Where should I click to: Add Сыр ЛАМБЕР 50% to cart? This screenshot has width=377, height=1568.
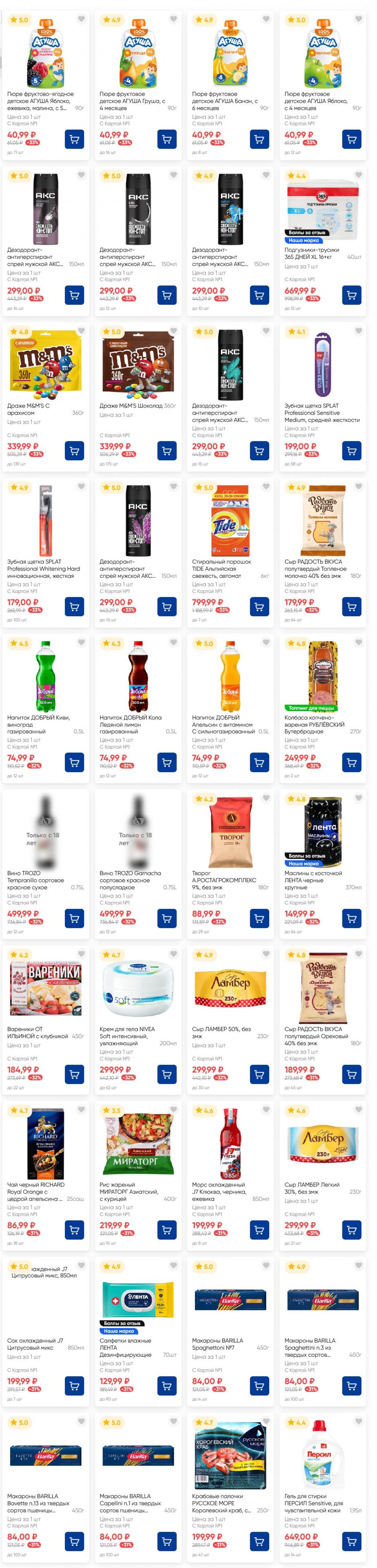[259, 1074]
